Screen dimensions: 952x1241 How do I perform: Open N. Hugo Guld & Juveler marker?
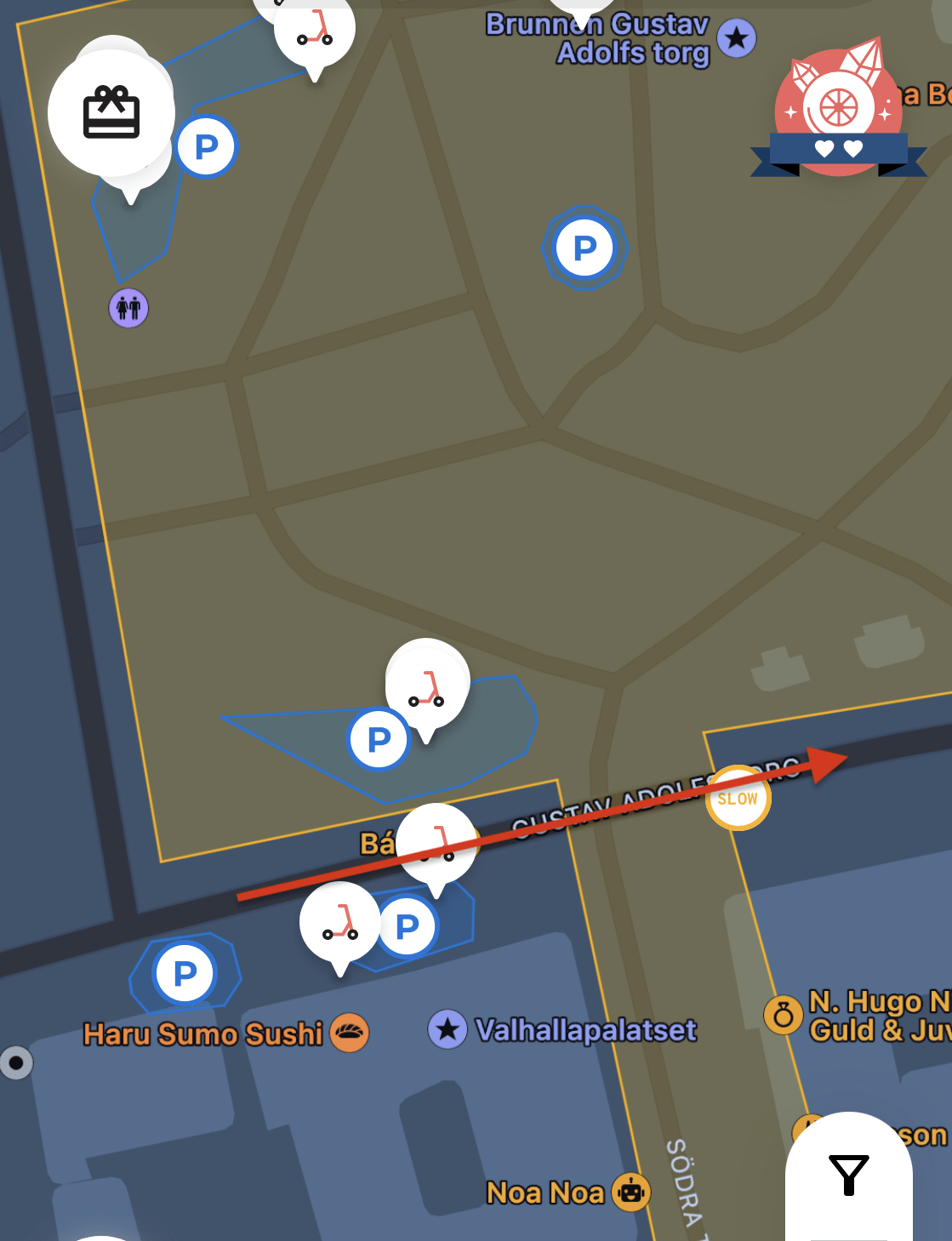[x=783, y=1015]
